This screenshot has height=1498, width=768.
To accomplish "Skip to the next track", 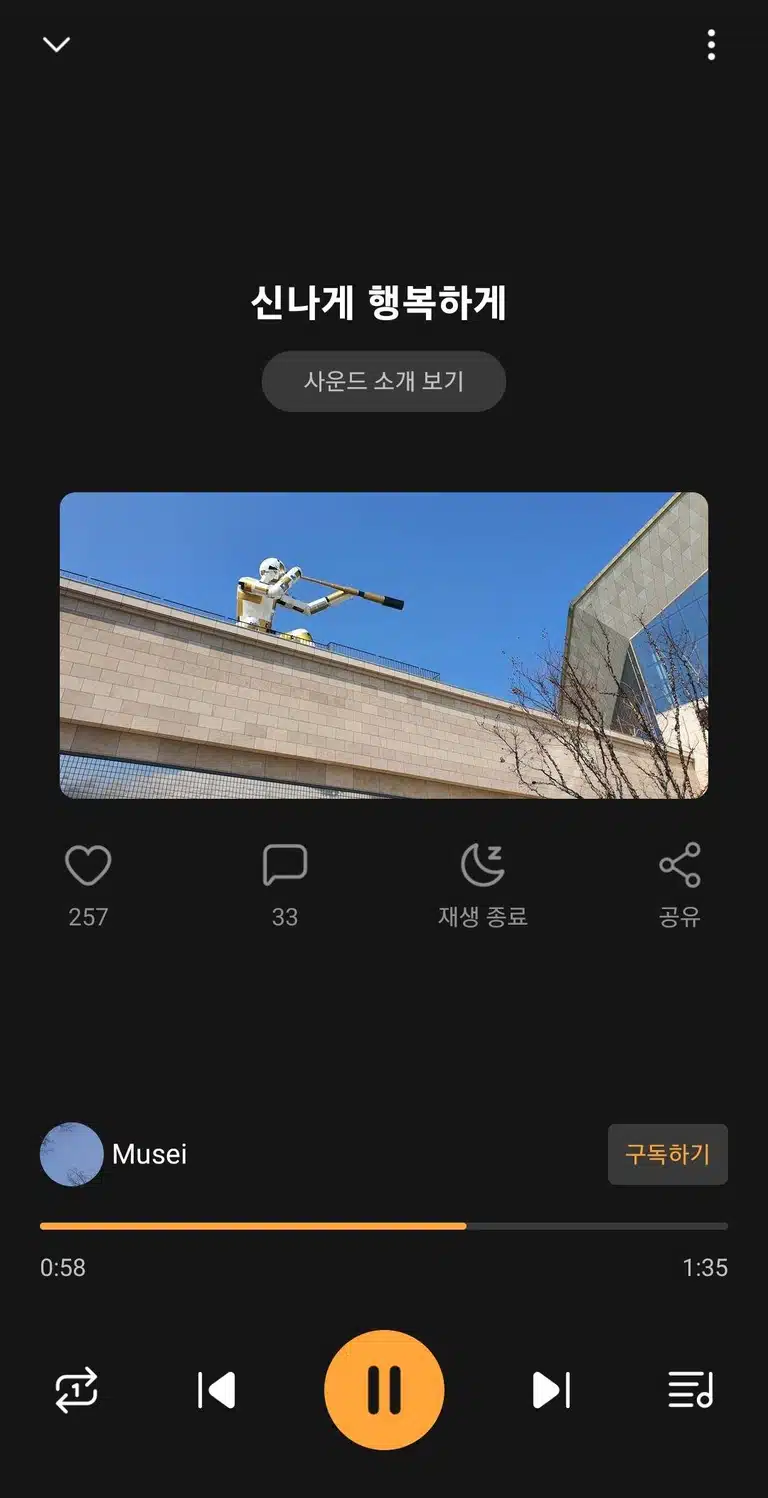I will 551,1390.
